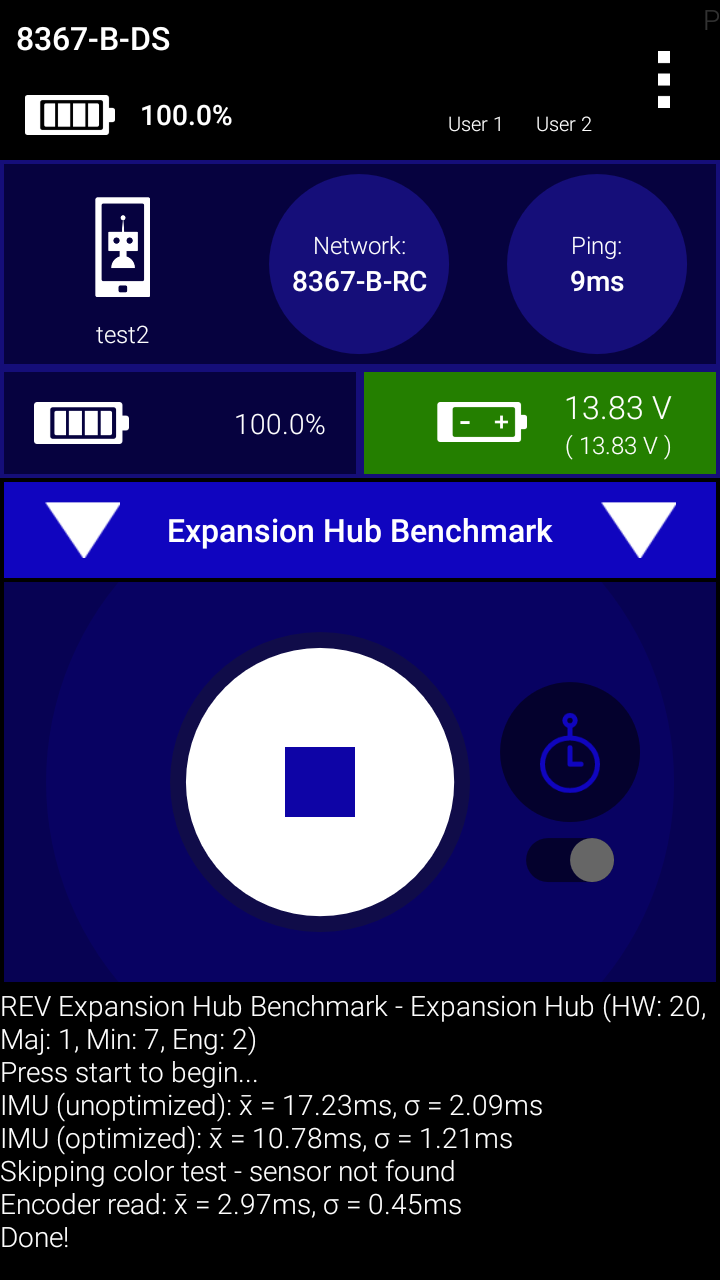Toggle the OpMode timer switch
Viewport: 720px width, 1280px height.
571,860
